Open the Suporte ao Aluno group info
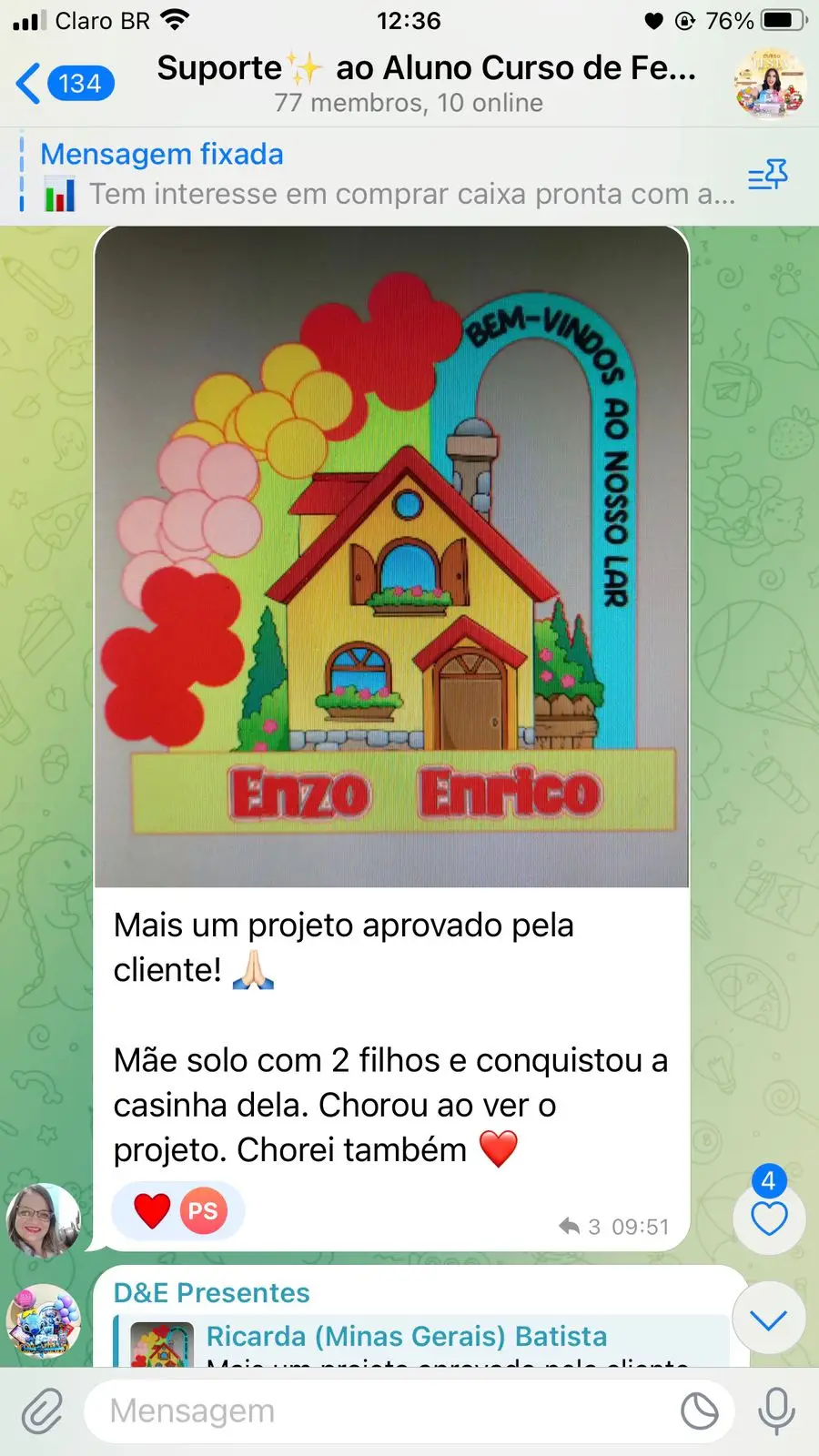Screen dimensions: 819x1456 [x=426, y=82]
